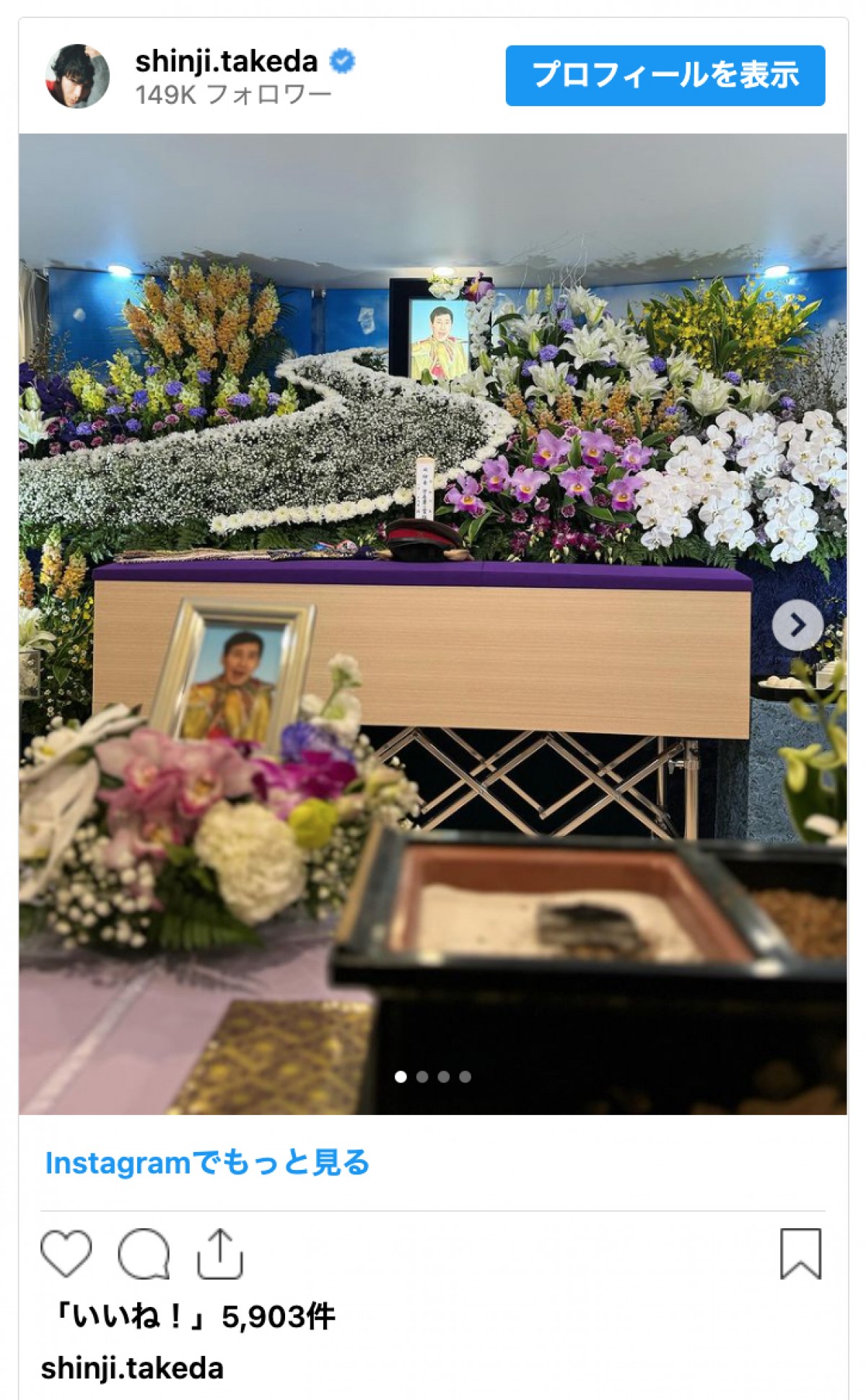The height and width of the screenshot is (1400, 866).
Task: Save the post with the bookmark icon
Action: tap(800, 1253)
